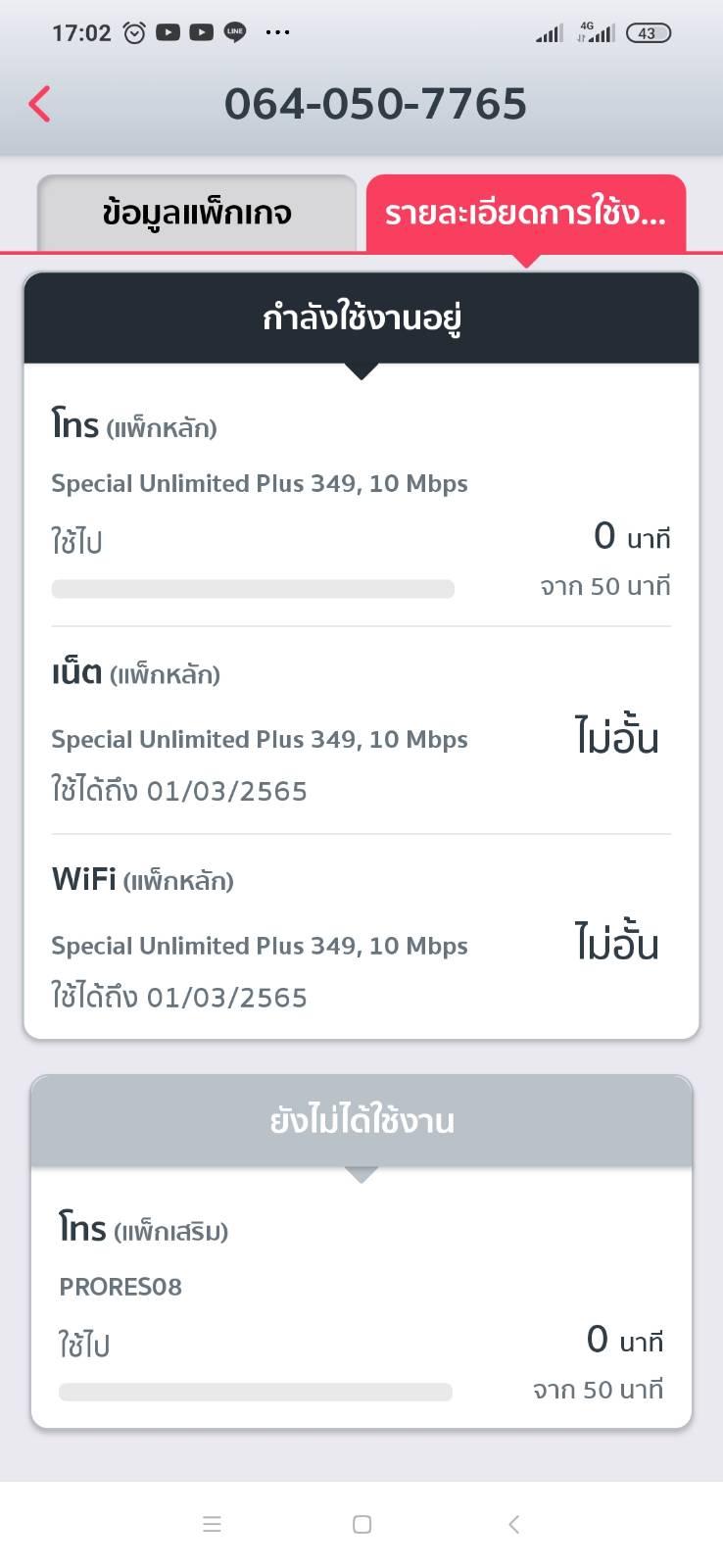Open recent apps from navigation bar
Image resolution: width=723 pixels, height=1568 pixels.
coord(212,1524)
